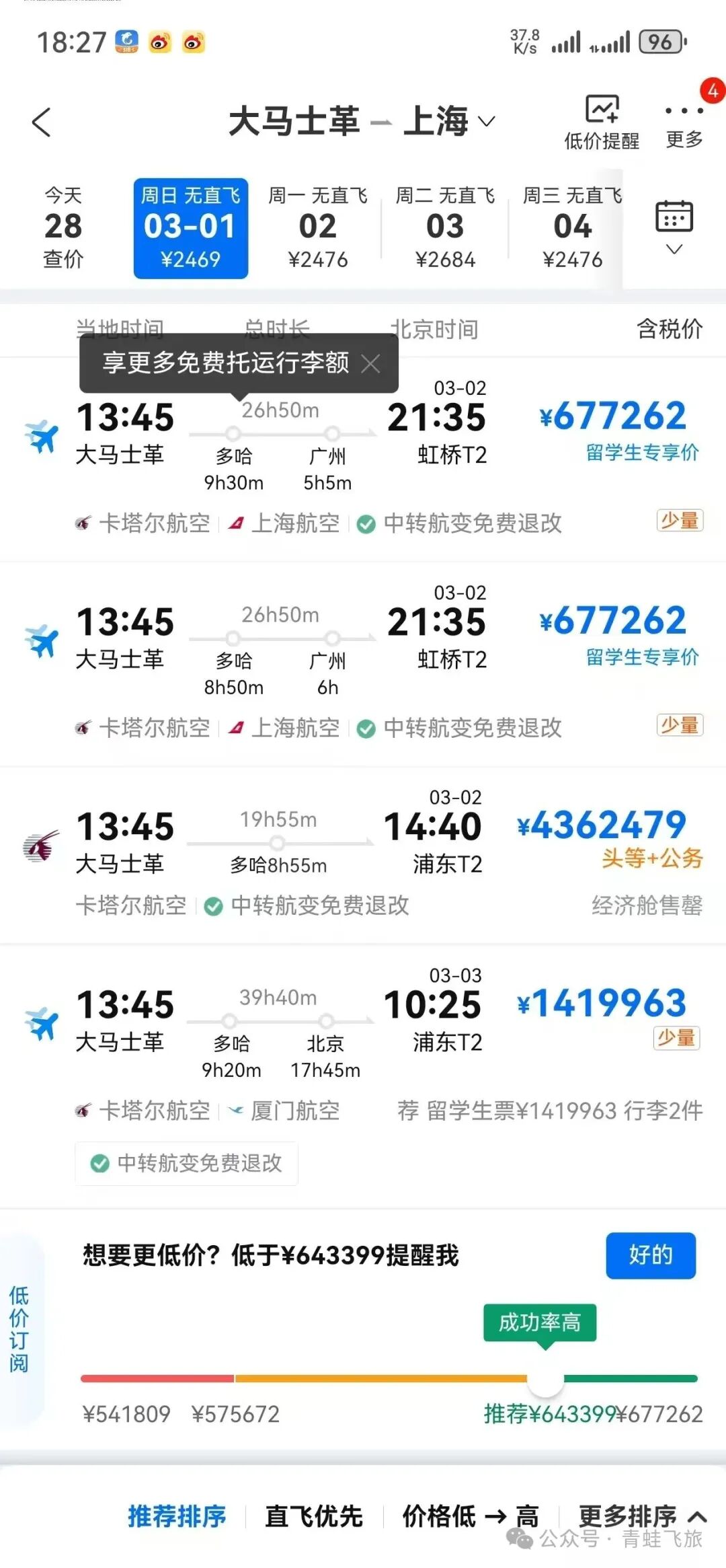
Task: Sort by 价格低→高
Action: pos(471,1516)
